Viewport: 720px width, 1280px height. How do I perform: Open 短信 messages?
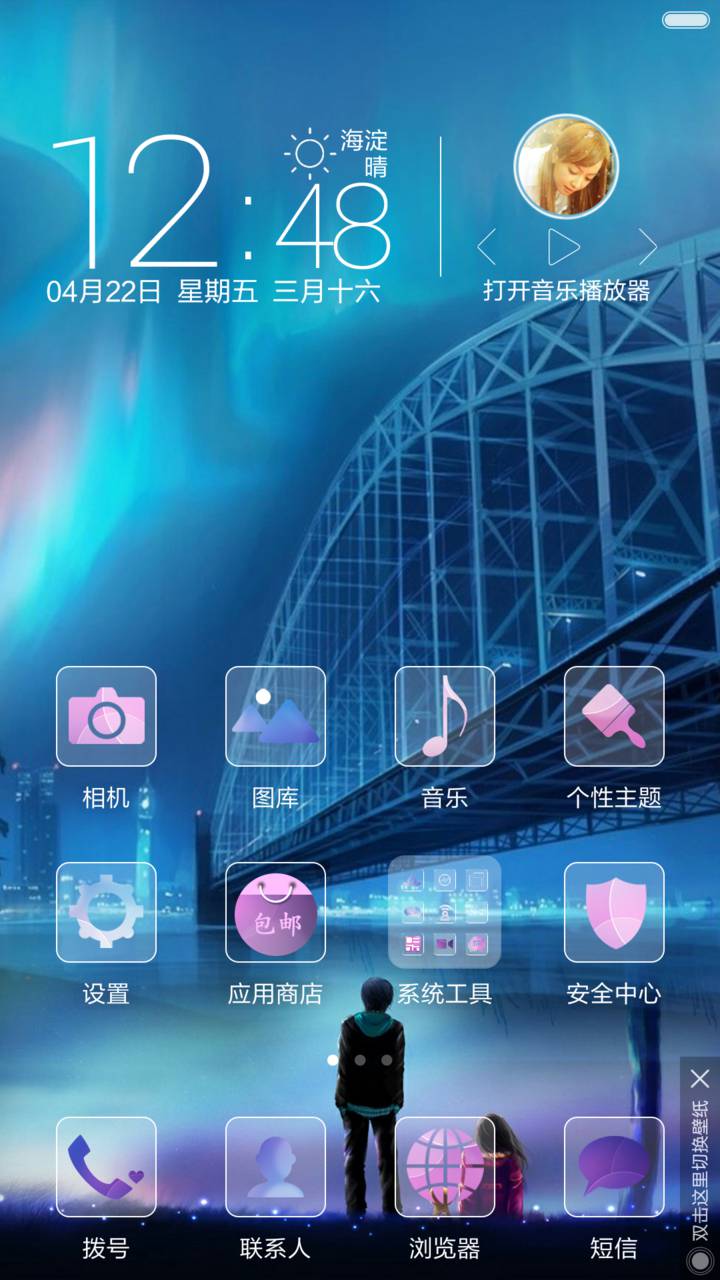pyautogui.click(x=614, y=1167)
